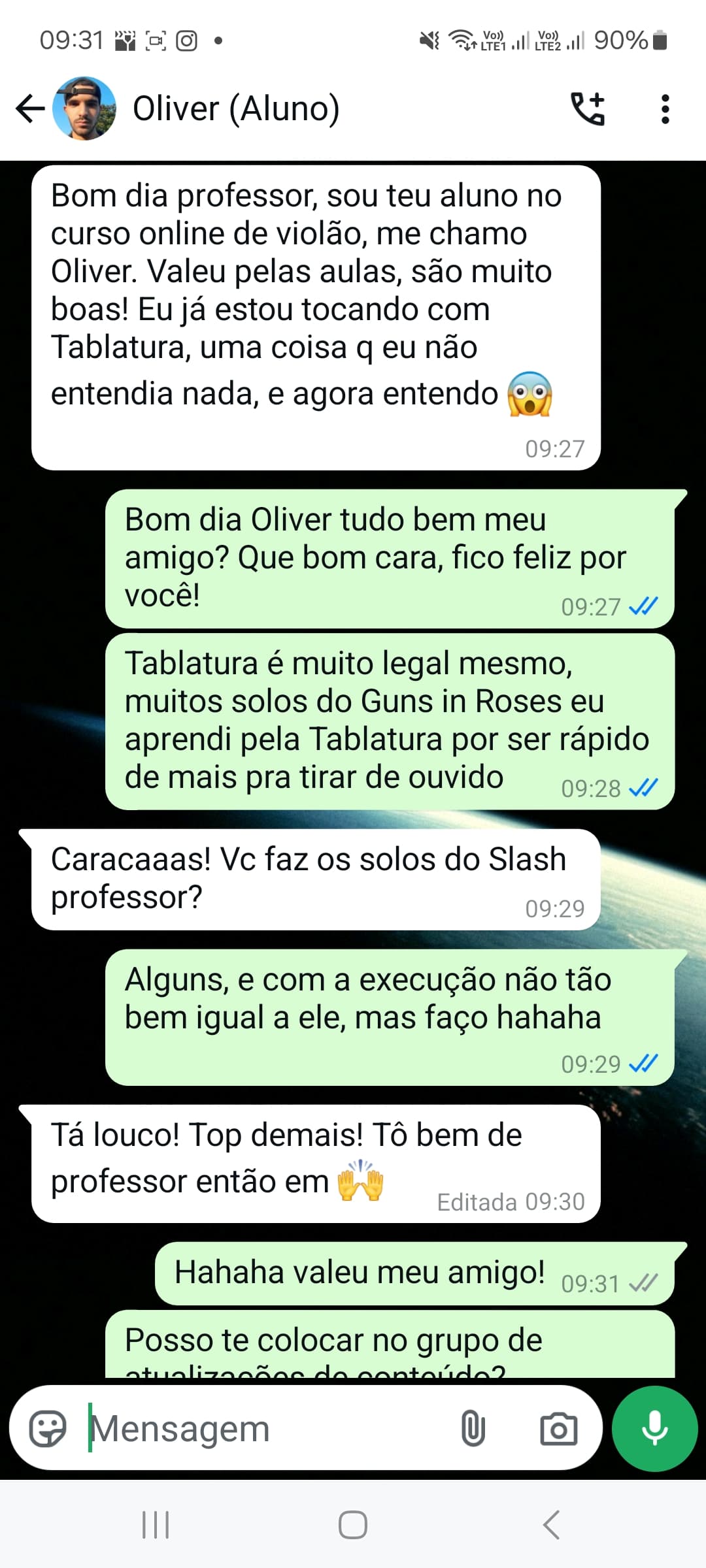Open the three-dot overflow menu
This screenshot has height=1568, width=706.
coord(665,108)
